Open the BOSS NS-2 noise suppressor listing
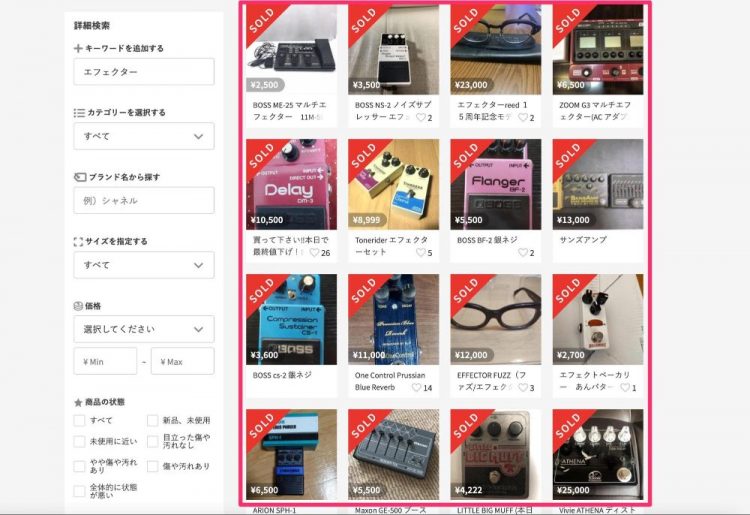Viewport: 750px width, 515px height. (393, 49)
